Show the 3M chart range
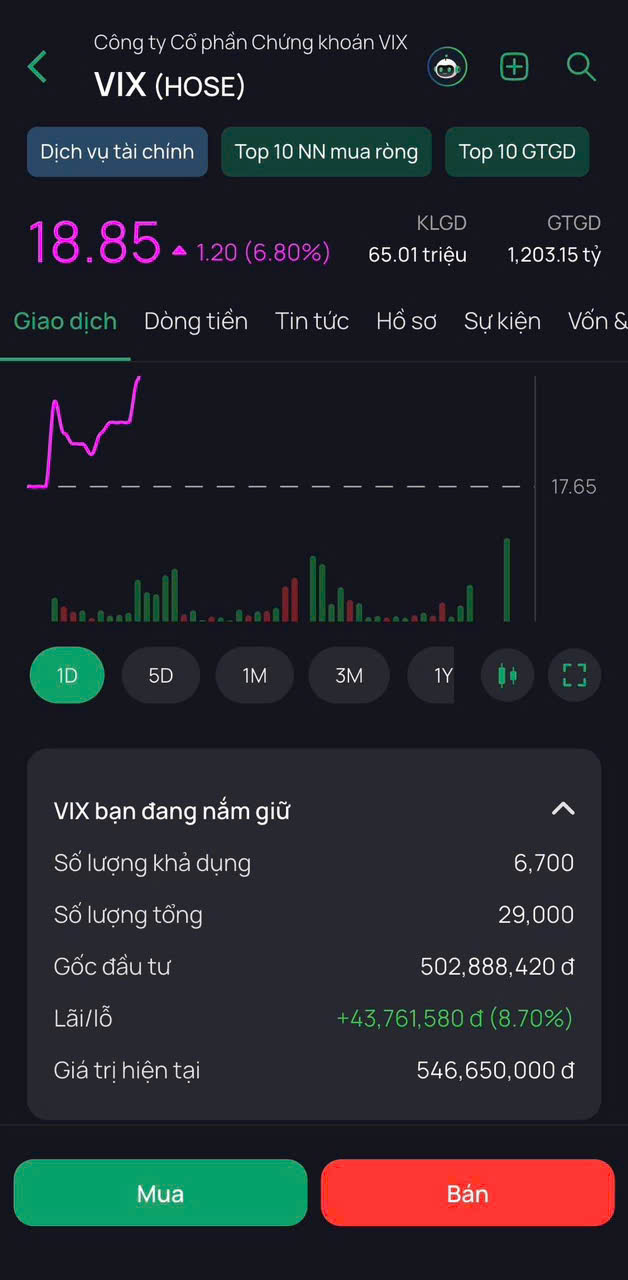Screen dimensions: 628x1280 coord(348,675)
